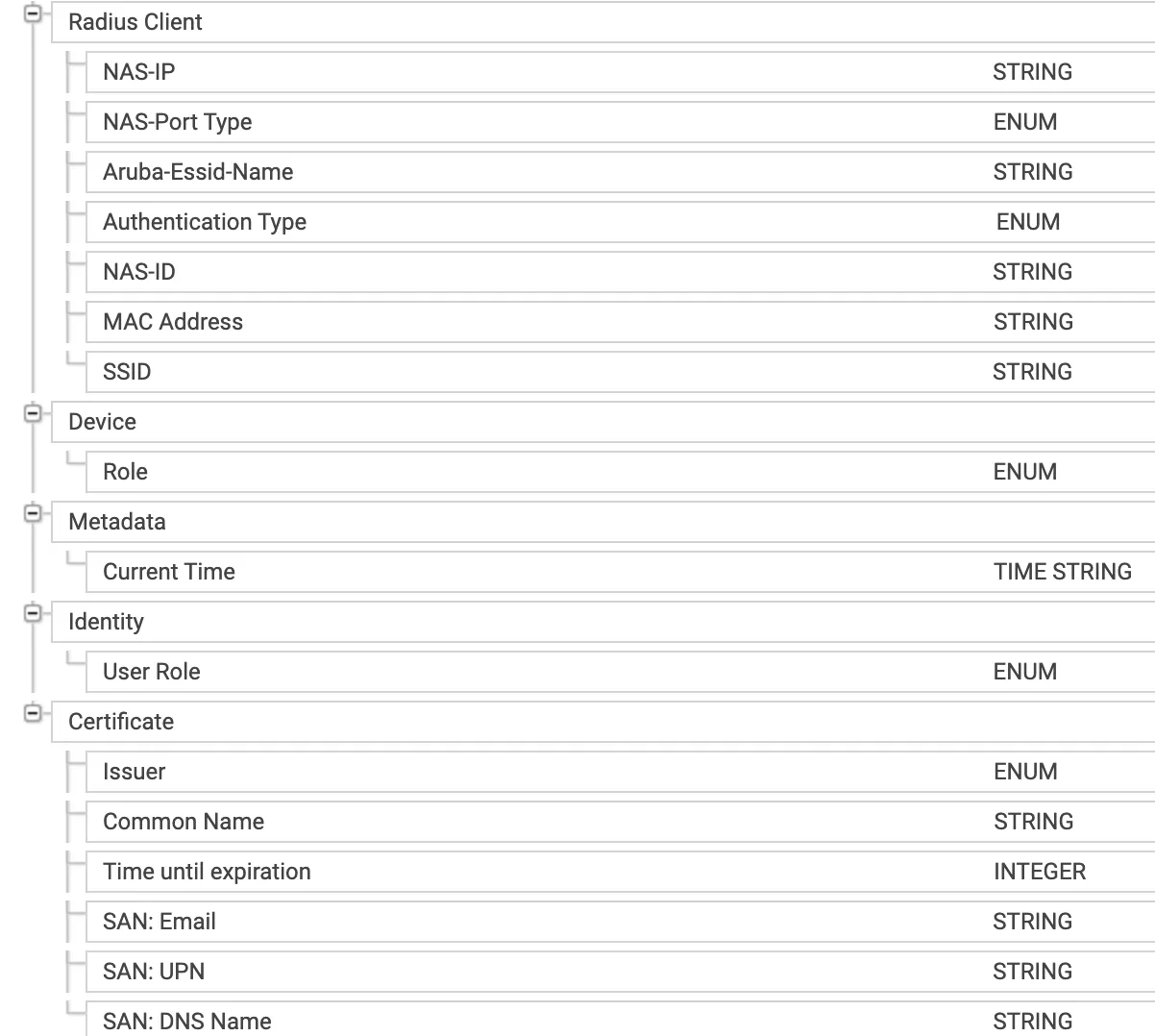Choose the Aruba-Essid-Name attribute
This screenshot has width=1155, height=1036.
(198, 172)
